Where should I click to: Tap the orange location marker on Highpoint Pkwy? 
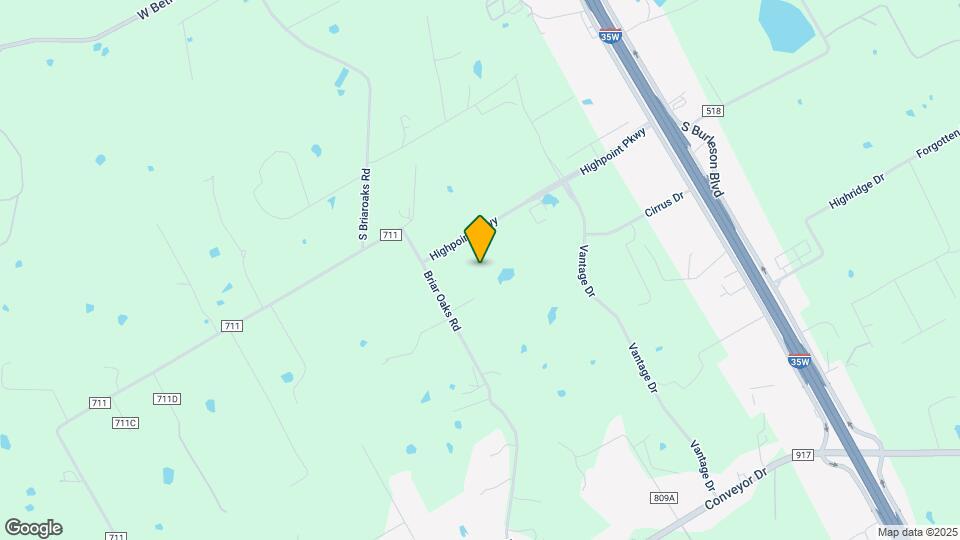tap(480, 238)
